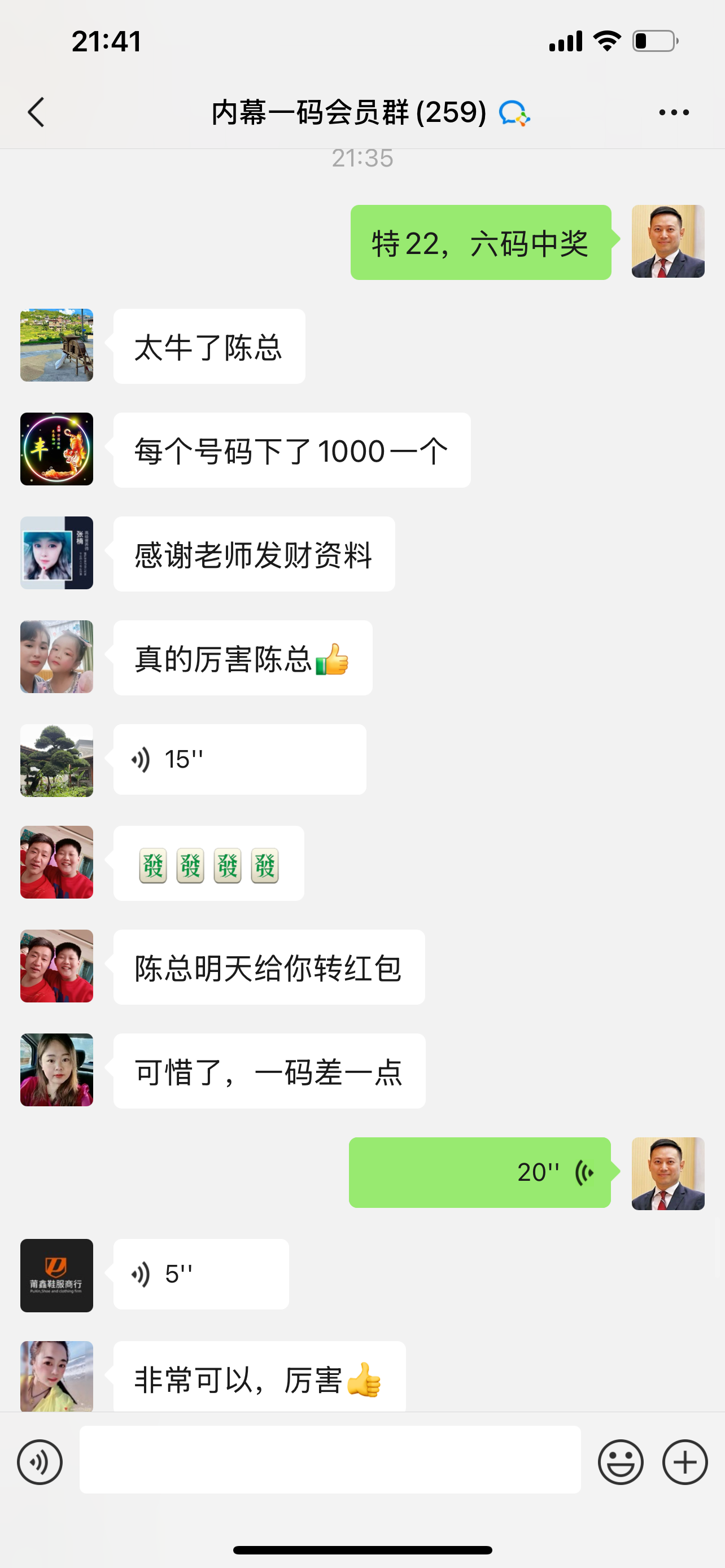Play the 15-second voice message
725x1568 pixels.
pos(239,759)
